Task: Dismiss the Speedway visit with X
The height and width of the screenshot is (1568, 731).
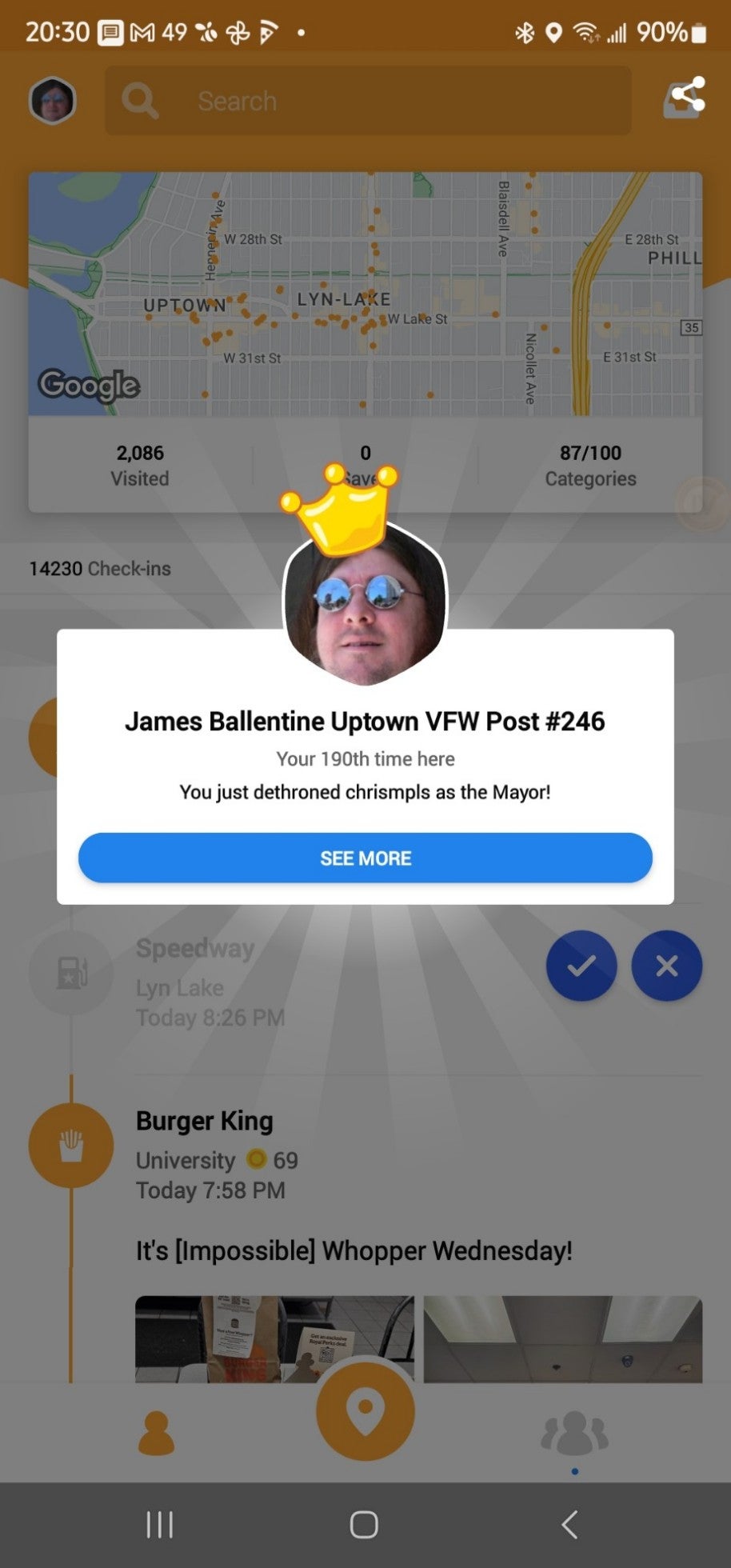Action: point(666,966)
